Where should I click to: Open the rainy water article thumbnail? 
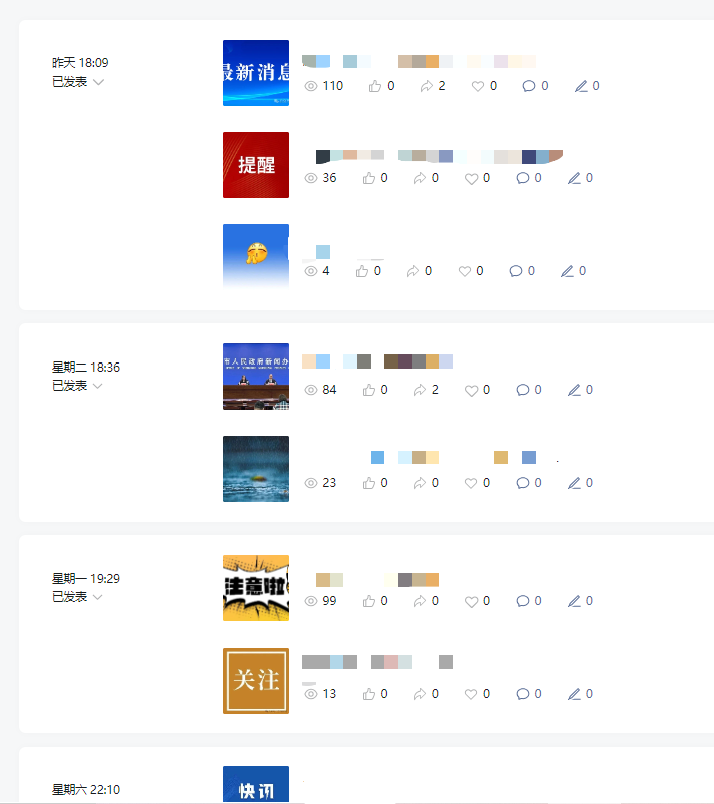point(256,469)
